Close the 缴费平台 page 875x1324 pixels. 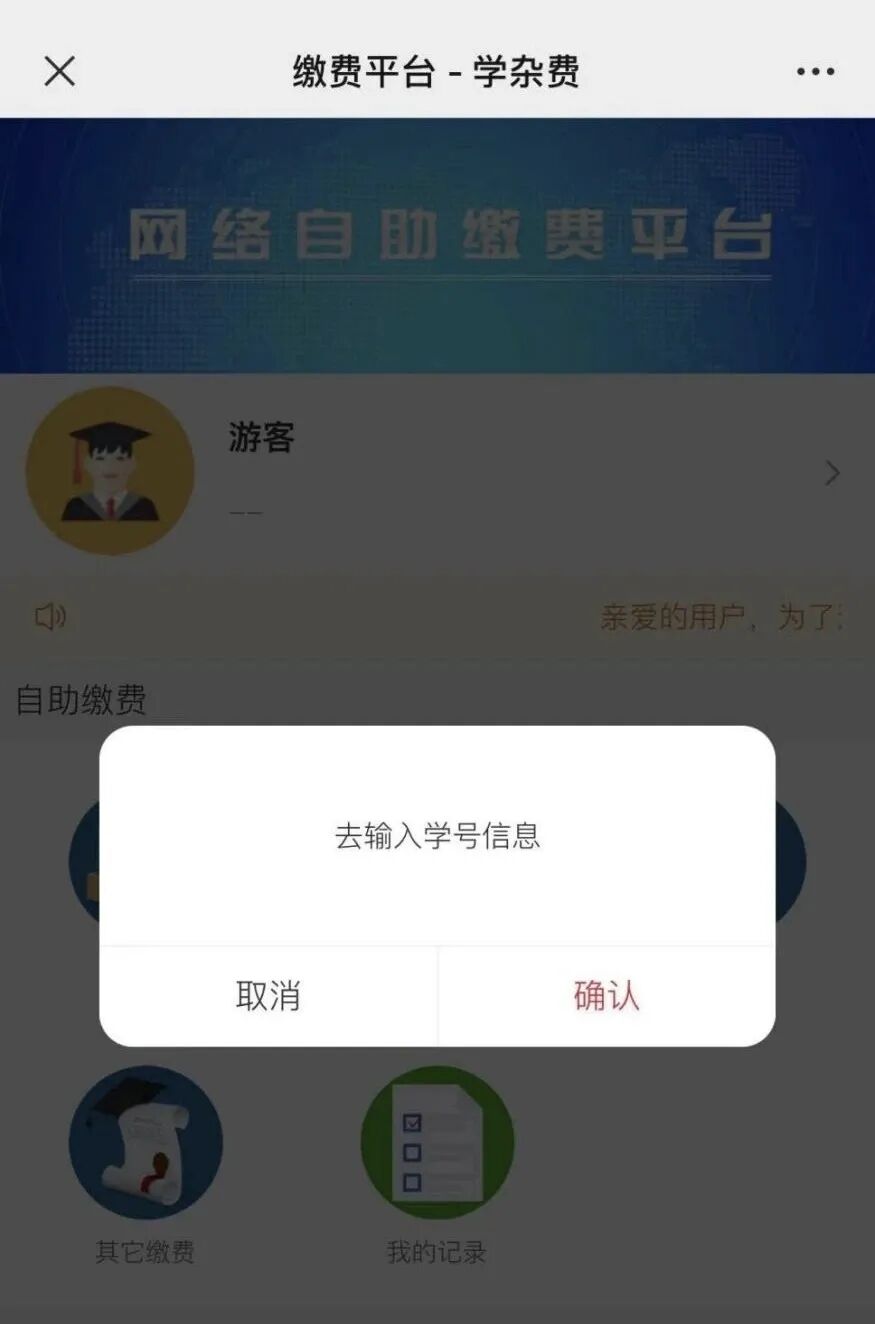60,71
